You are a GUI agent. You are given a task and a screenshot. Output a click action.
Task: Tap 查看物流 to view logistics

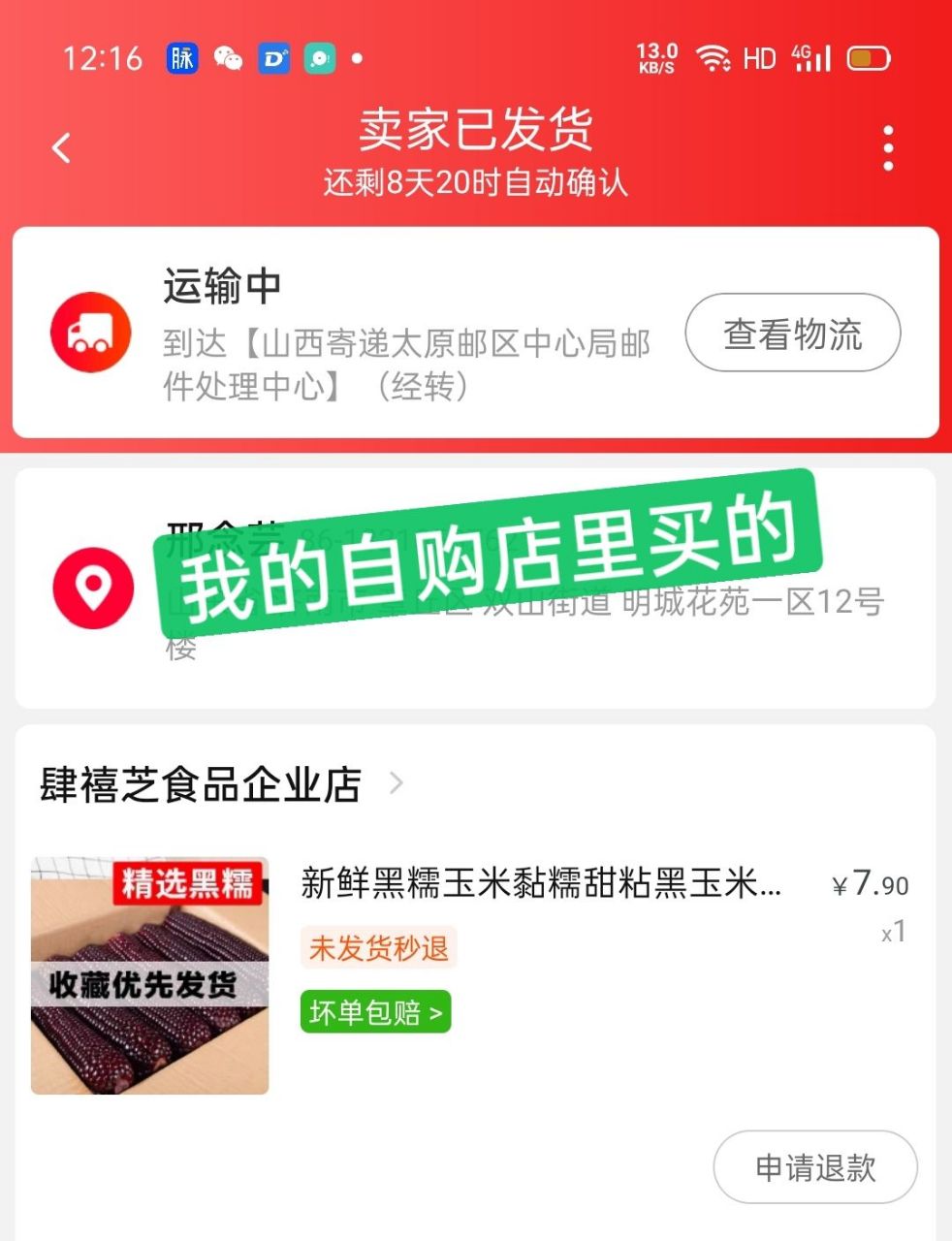click(x=792, y=334)
